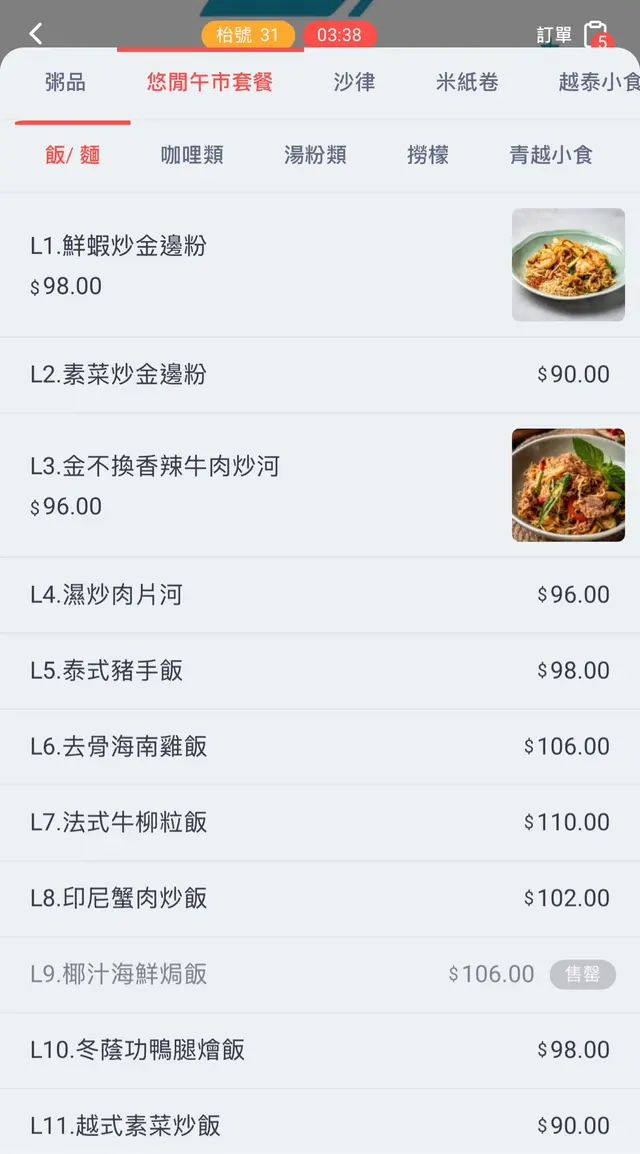
Task: Open the 米紙卷 category tab
Action: (x=467, y=83)
